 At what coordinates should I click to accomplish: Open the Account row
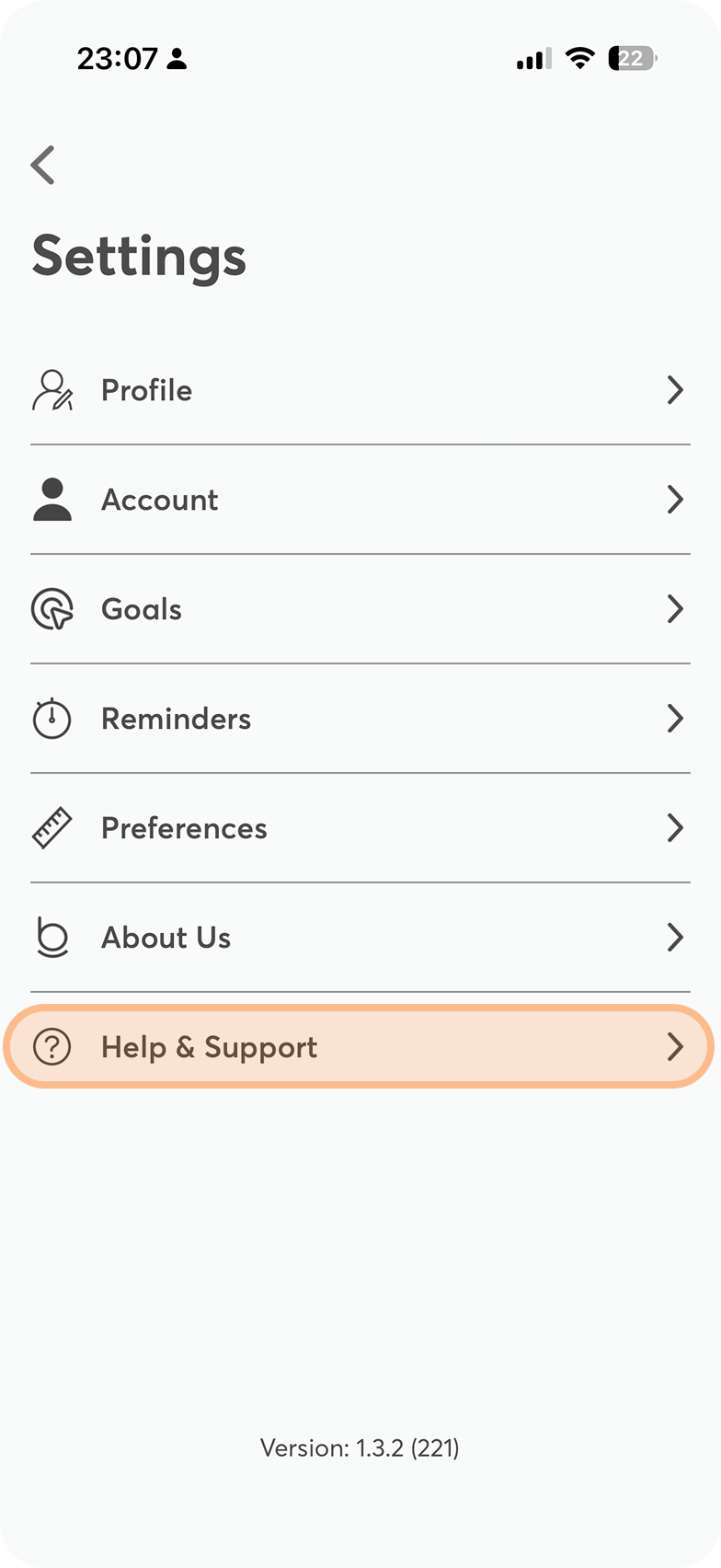[360, 500]
